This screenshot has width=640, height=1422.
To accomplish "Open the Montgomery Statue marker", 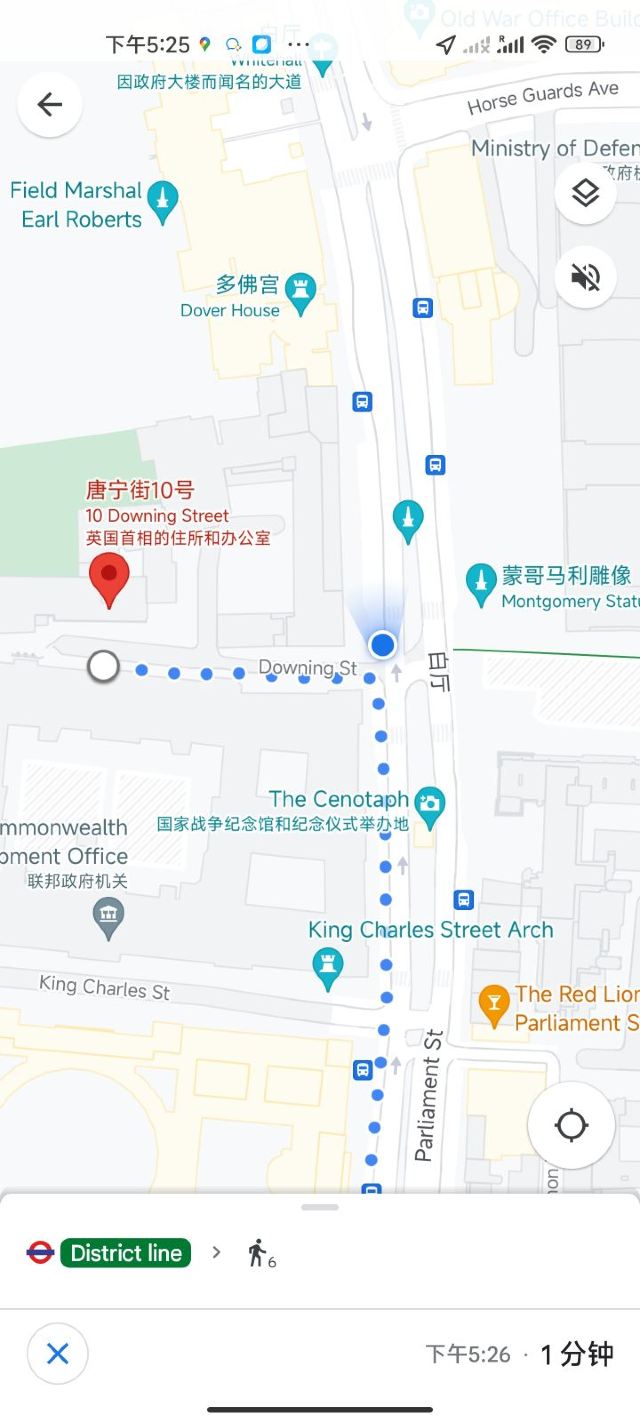I will pyautogui.click(x=481, y=584).
